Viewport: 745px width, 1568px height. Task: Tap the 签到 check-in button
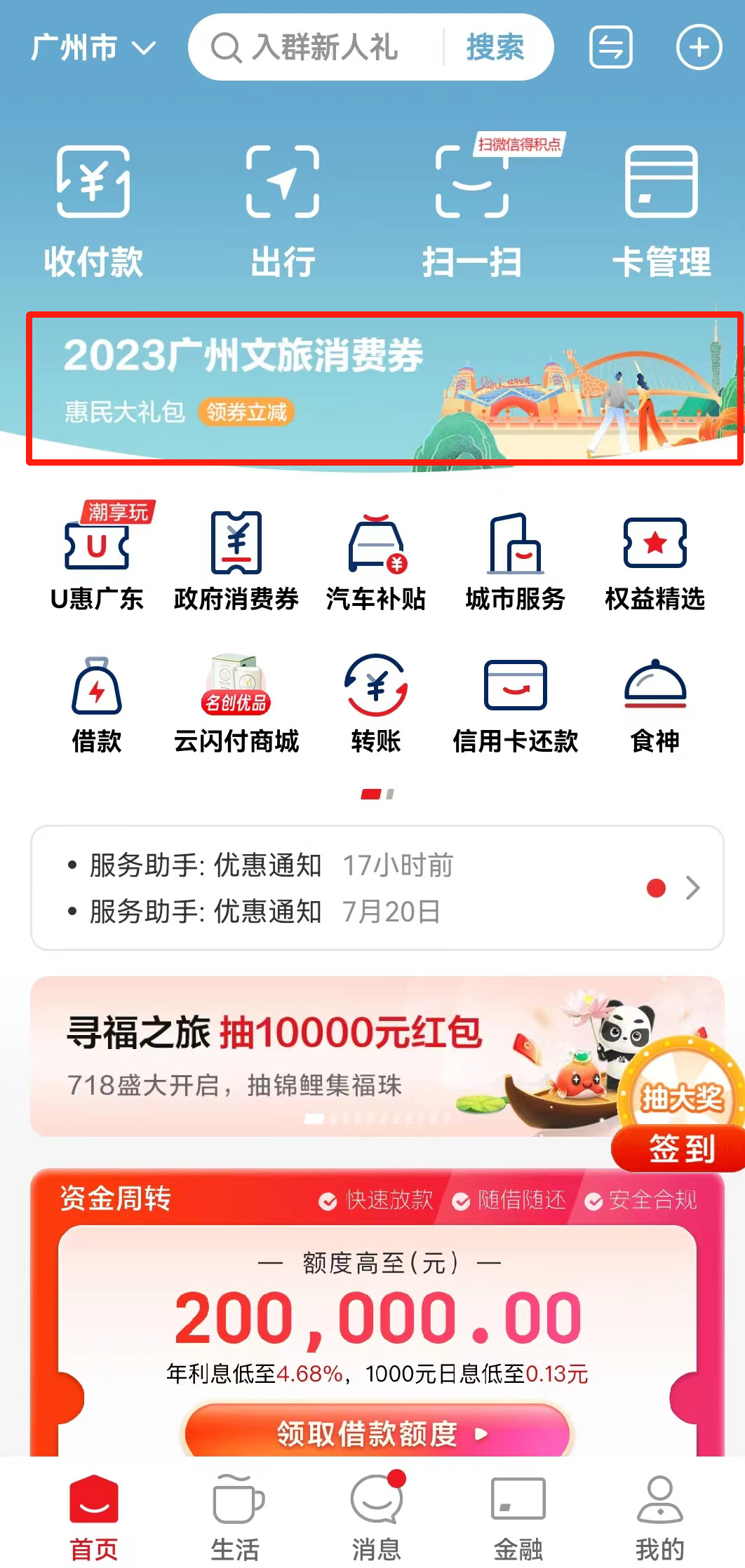coord(681,1149)
